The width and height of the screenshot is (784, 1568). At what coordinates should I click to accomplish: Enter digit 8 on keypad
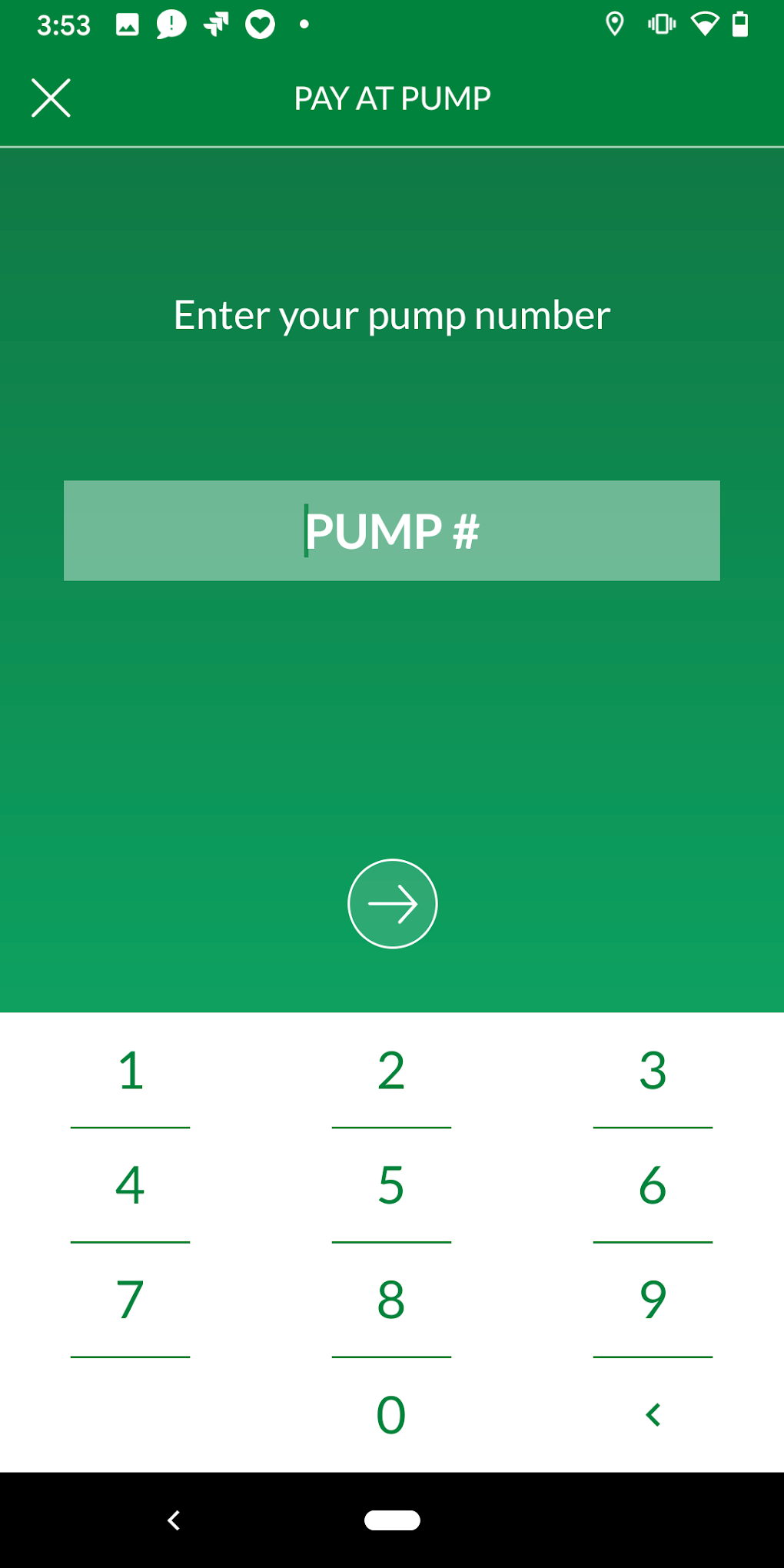pos(391,1300)
